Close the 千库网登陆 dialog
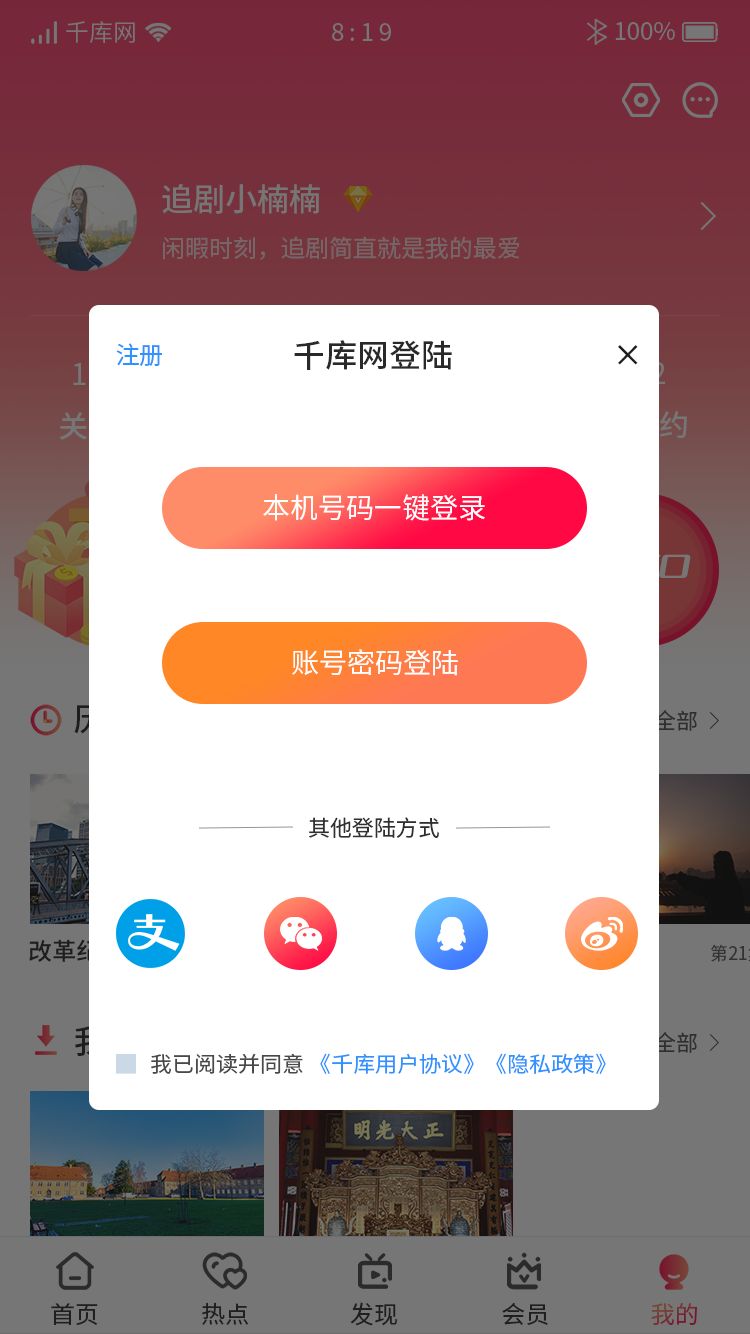 click(627, 355)
